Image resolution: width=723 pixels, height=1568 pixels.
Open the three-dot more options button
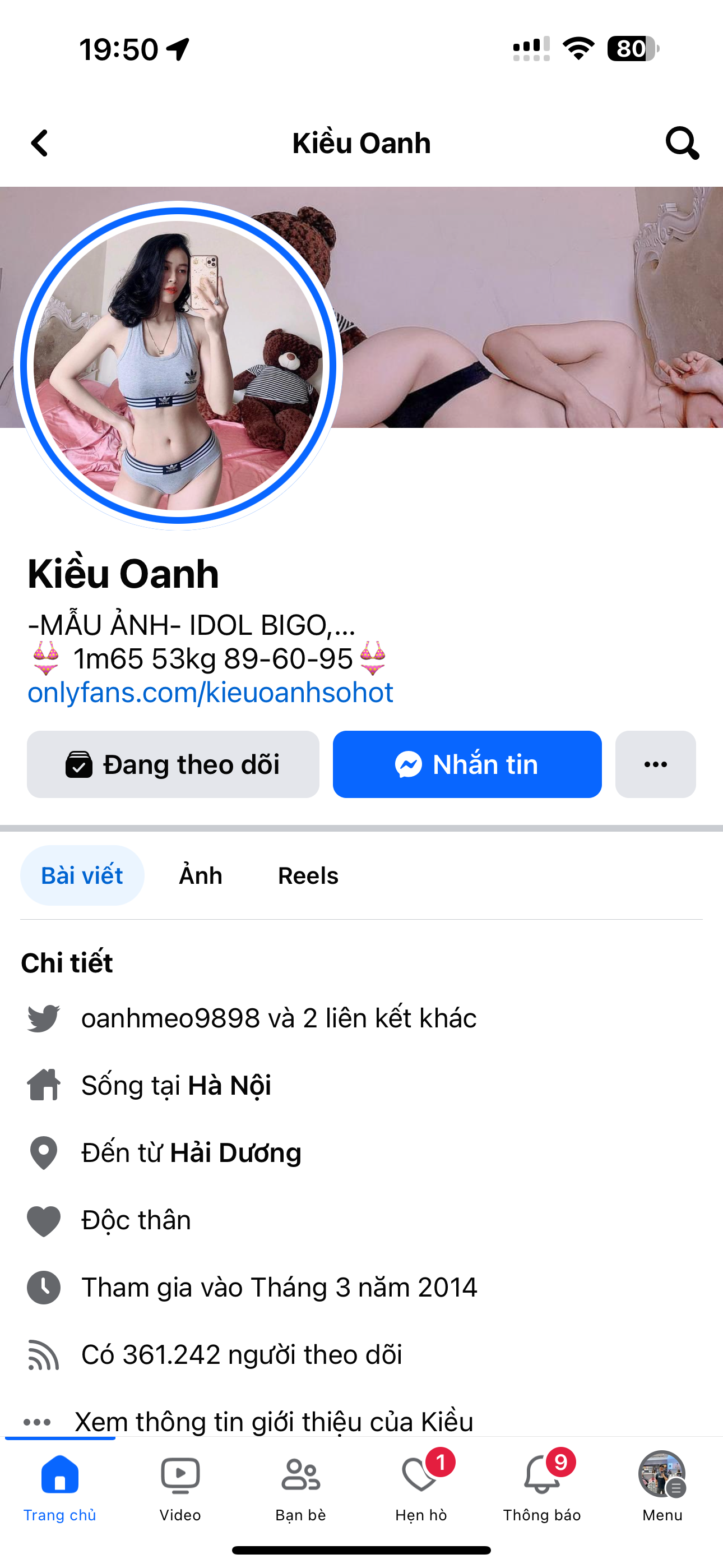click(655, 764)
